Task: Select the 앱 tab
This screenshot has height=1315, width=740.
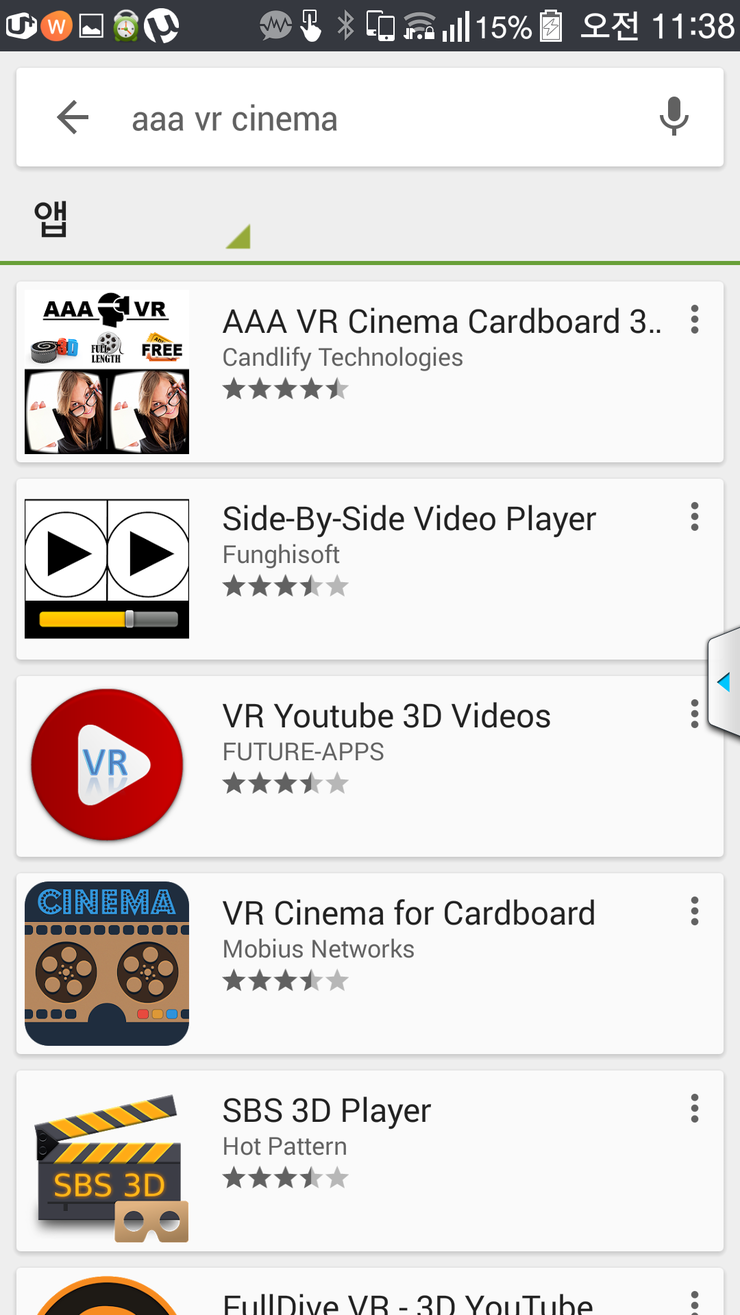Action: coord(51,219)
